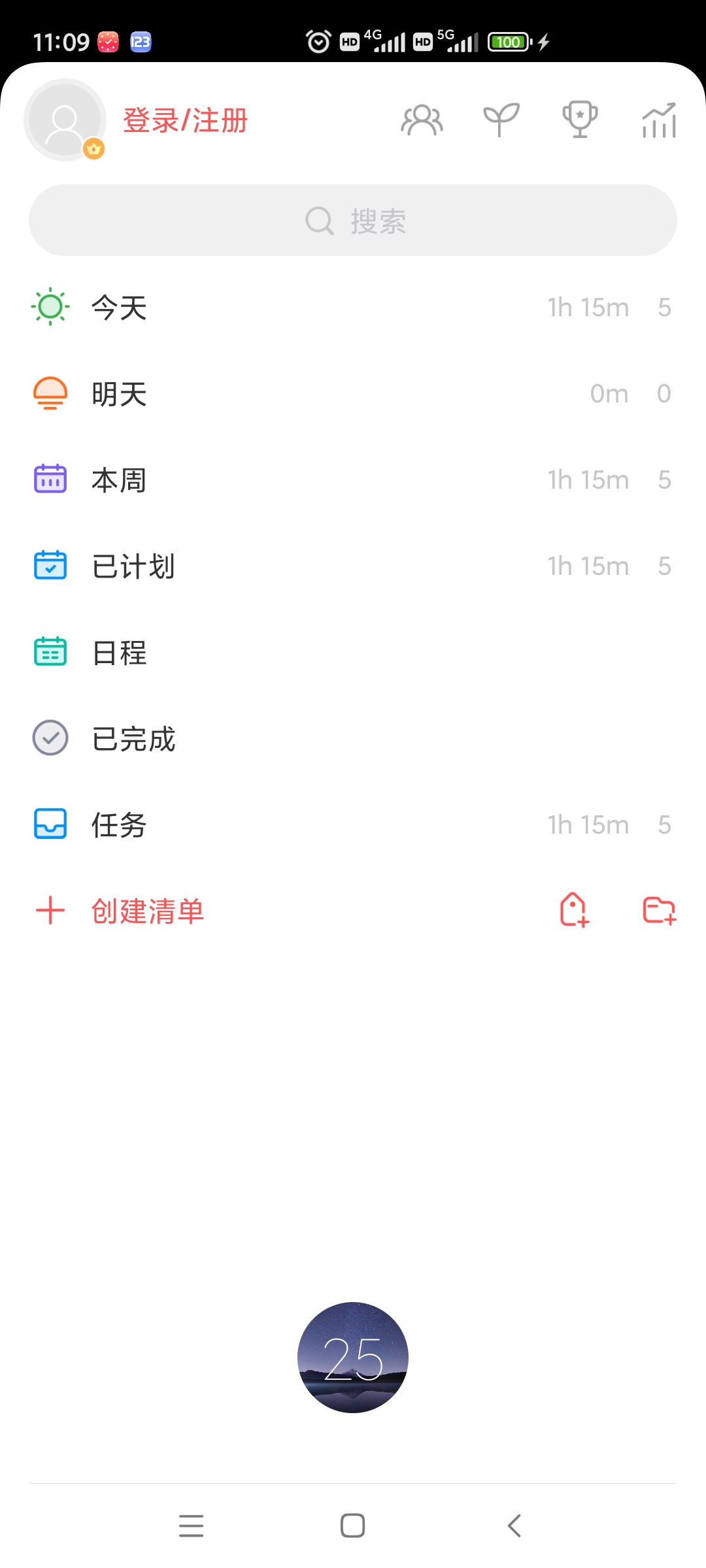Go back with the system back button
The width and height of the screenshot is (706, 1568).
514,1526
